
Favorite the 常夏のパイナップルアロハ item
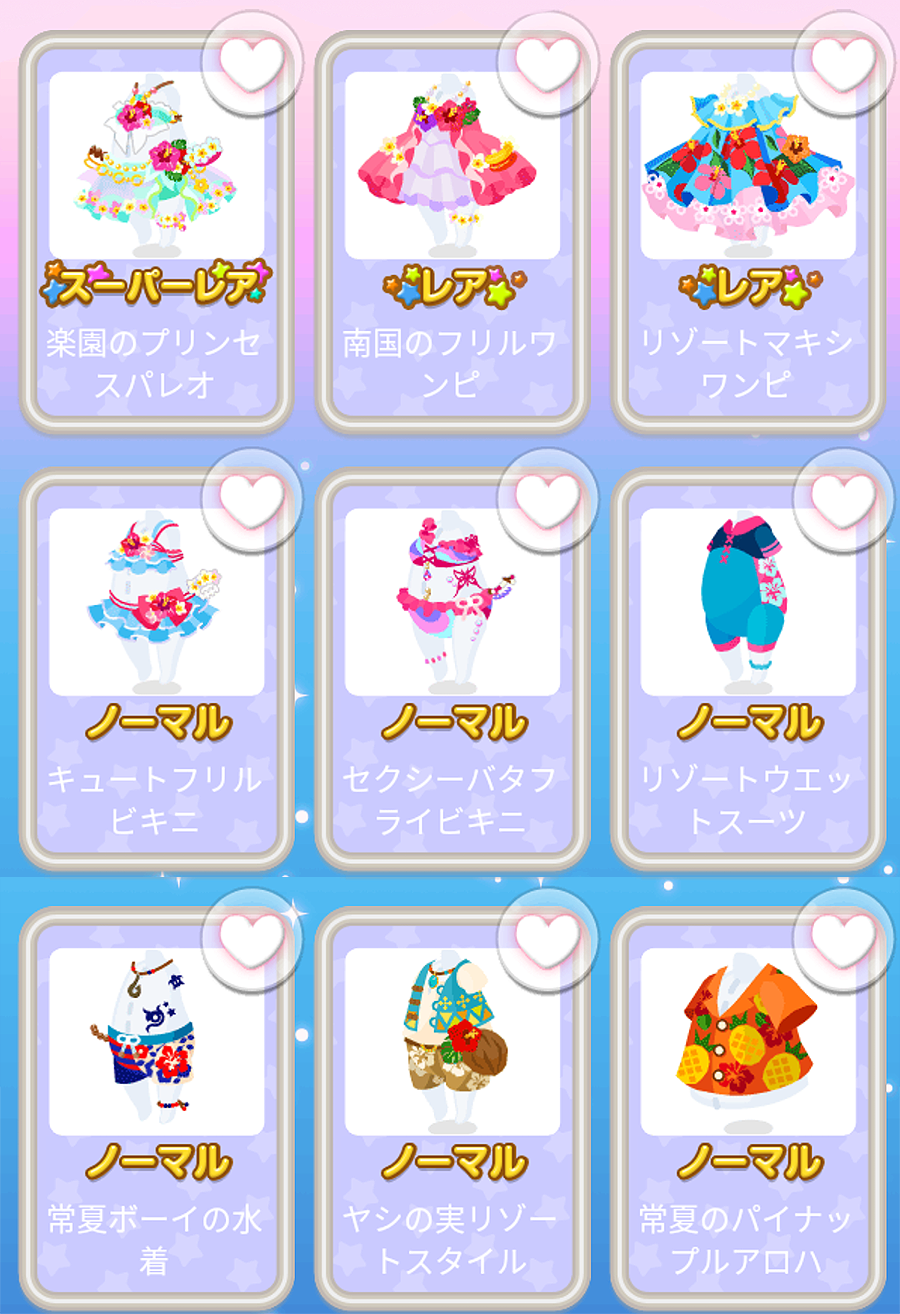(843, 939)
